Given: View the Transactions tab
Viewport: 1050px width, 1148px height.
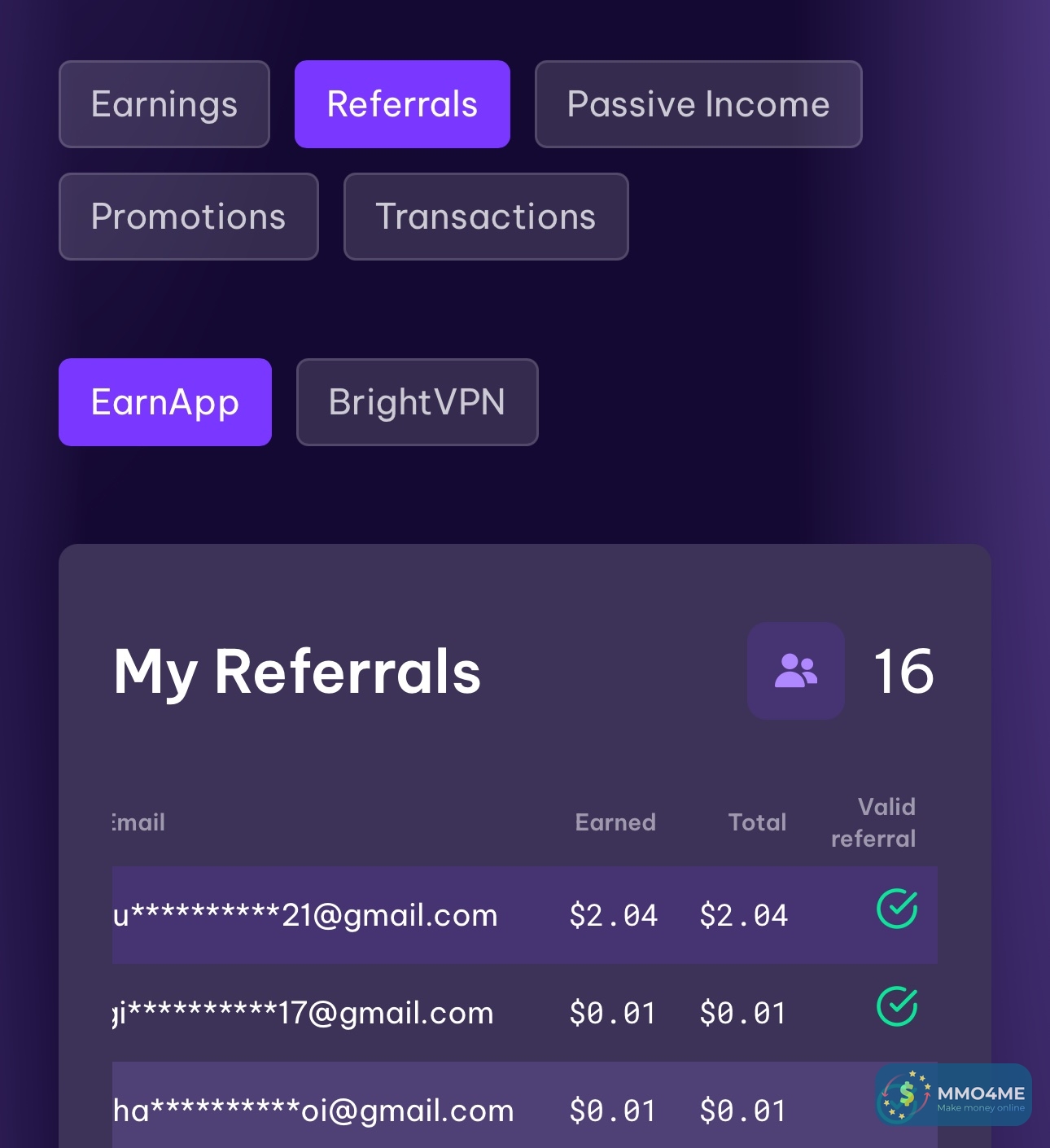Looking at the screenshot, I should point(485,217).
